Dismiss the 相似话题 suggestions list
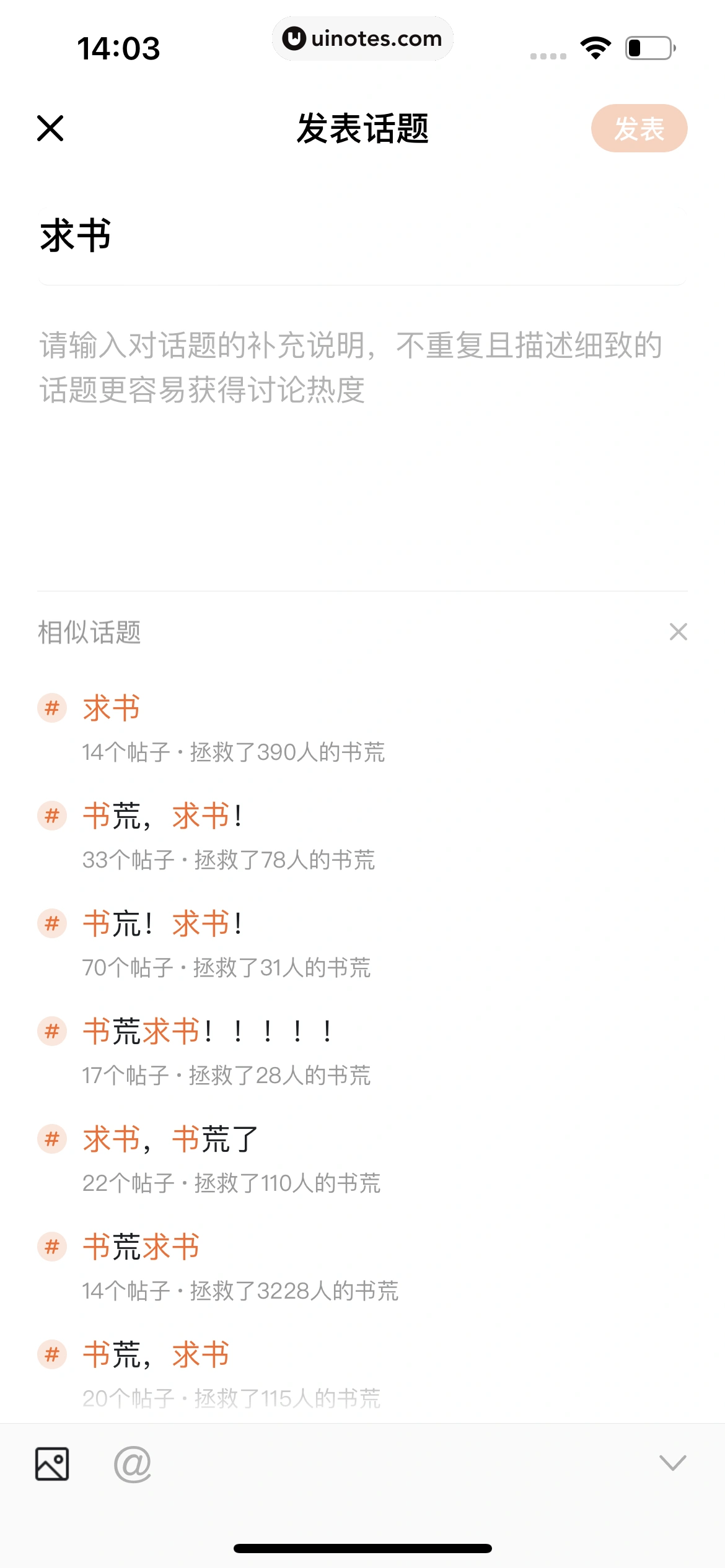Screen dimensions: 725x1568 tap(679, 632)
